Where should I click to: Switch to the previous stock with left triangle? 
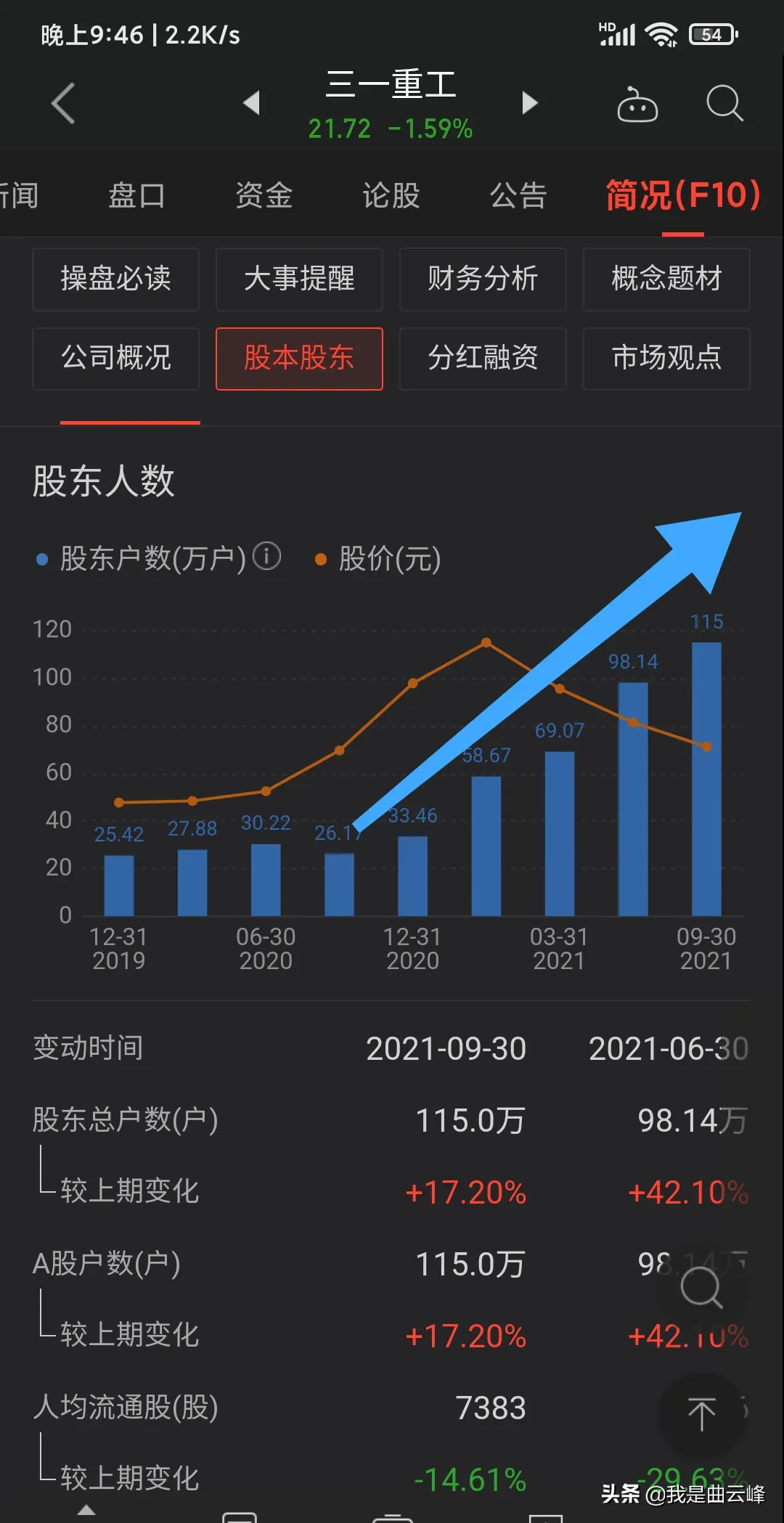(252, 102)
